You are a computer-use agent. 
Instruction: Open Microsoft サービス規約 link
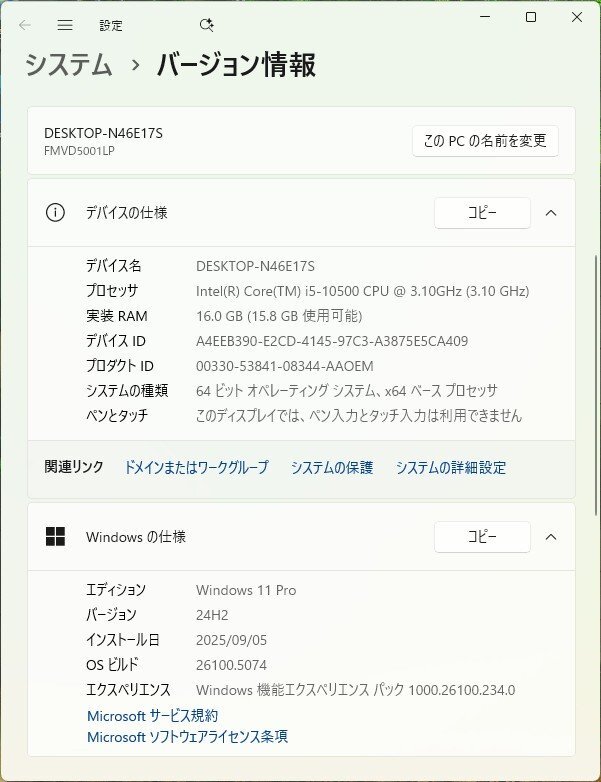tap(152, 716)
